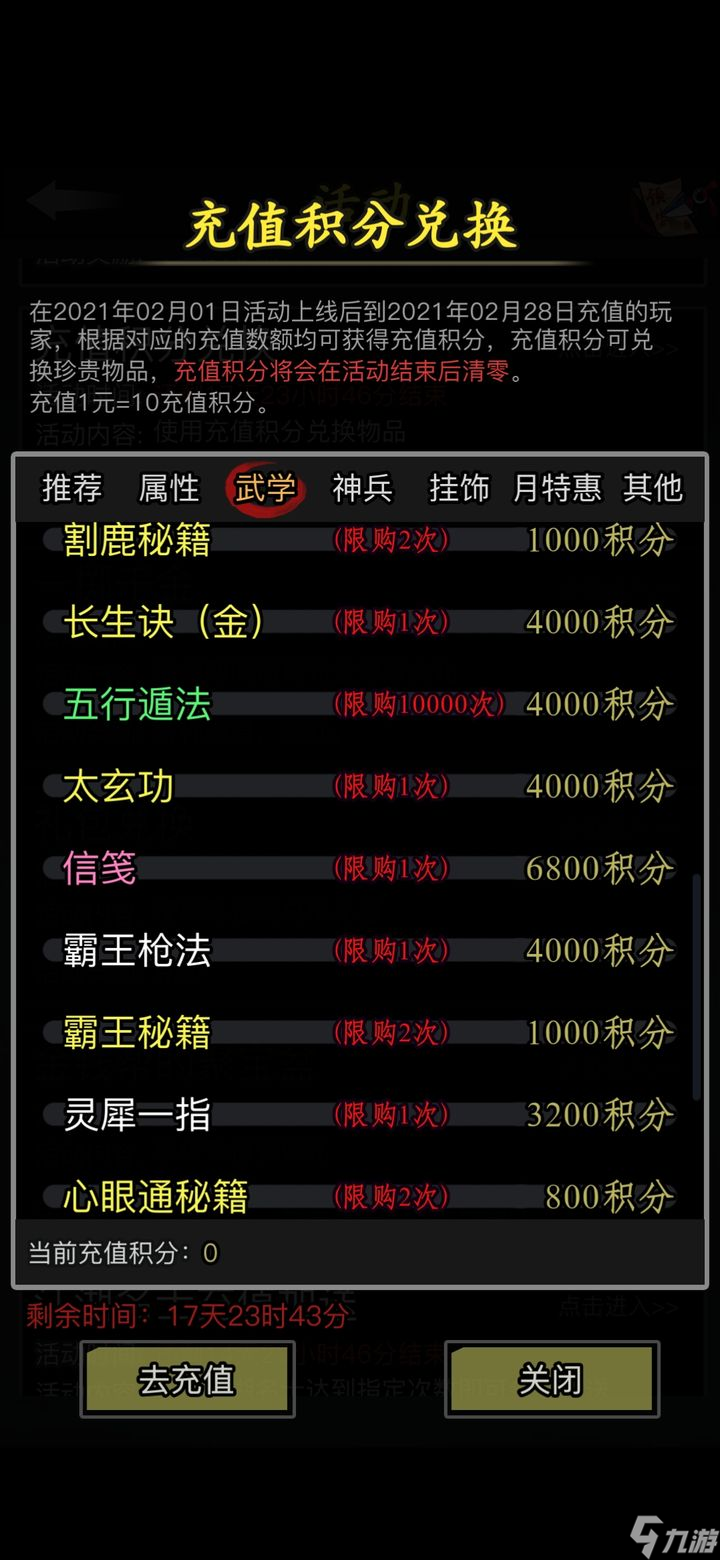
Task: Select the 武学 tab
Action: point(265,488)
